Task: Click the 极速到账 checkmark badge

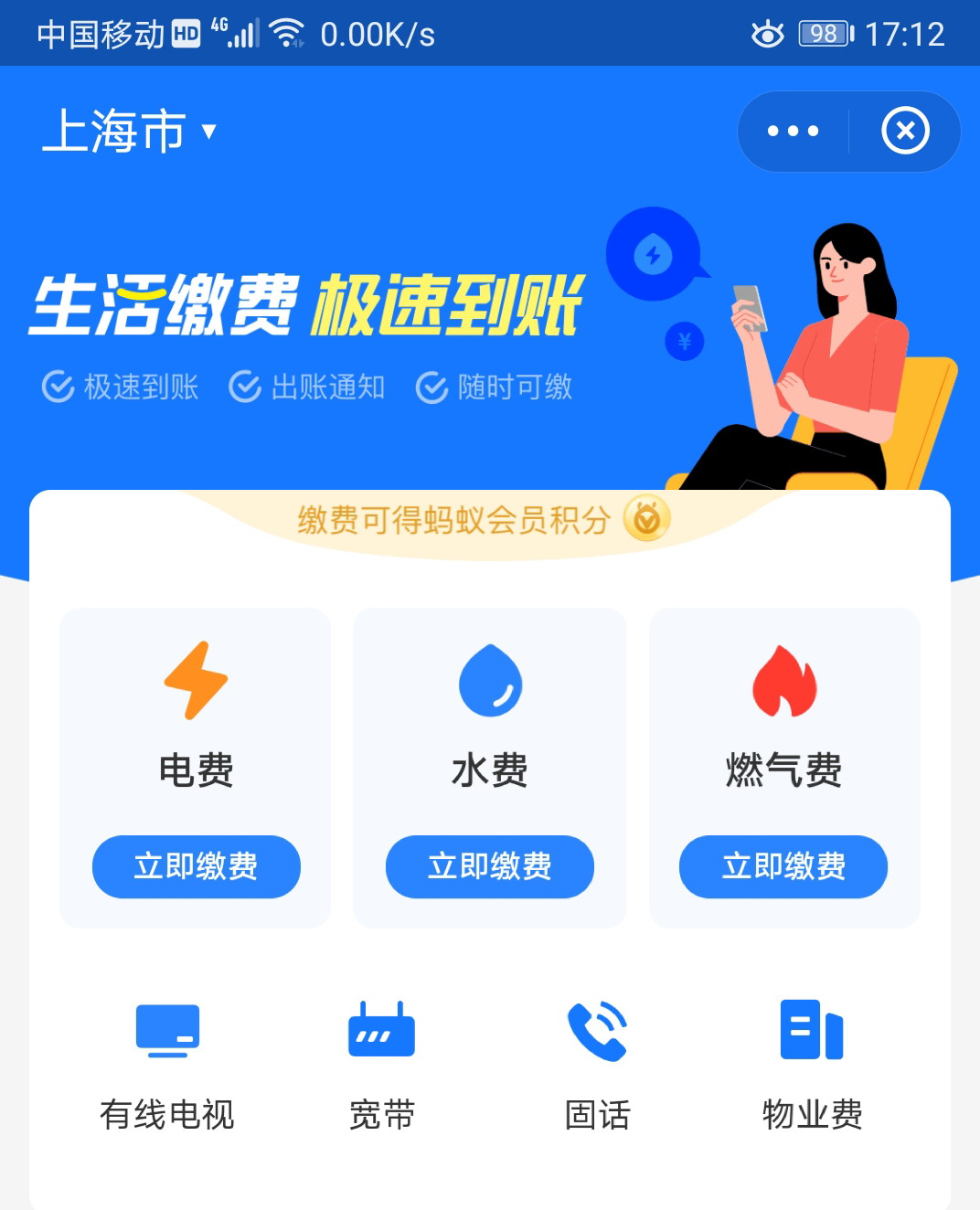Action: coord(57,387)
